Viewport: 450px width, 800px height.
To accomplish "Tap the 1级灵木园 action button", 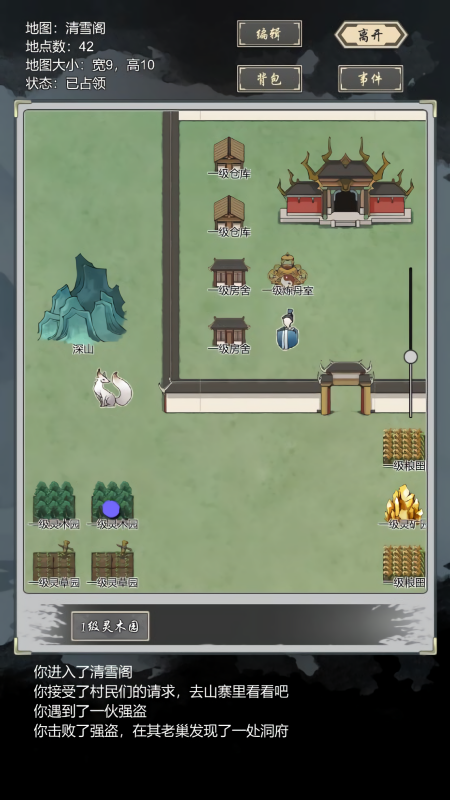I will tap(110, 626).
